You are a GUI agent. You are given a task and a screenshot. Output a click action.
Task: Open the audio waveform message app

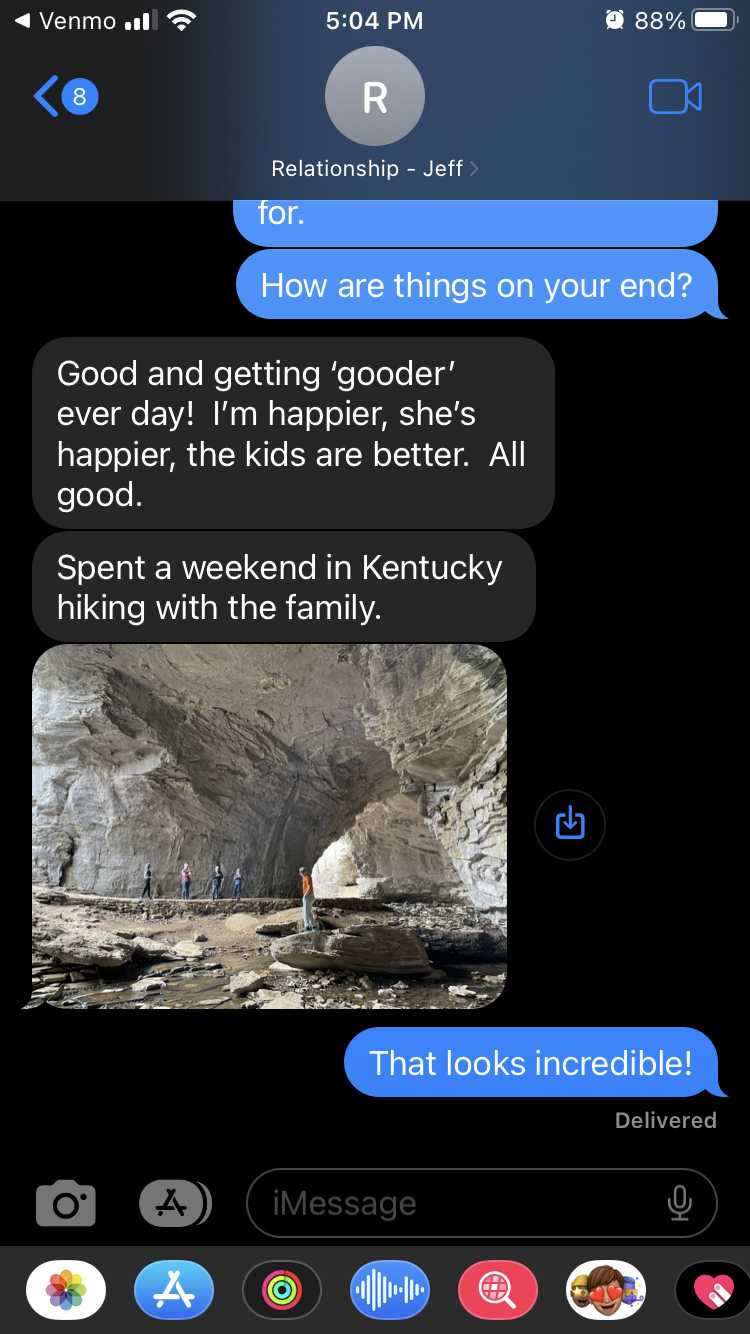pos(390,1290)
